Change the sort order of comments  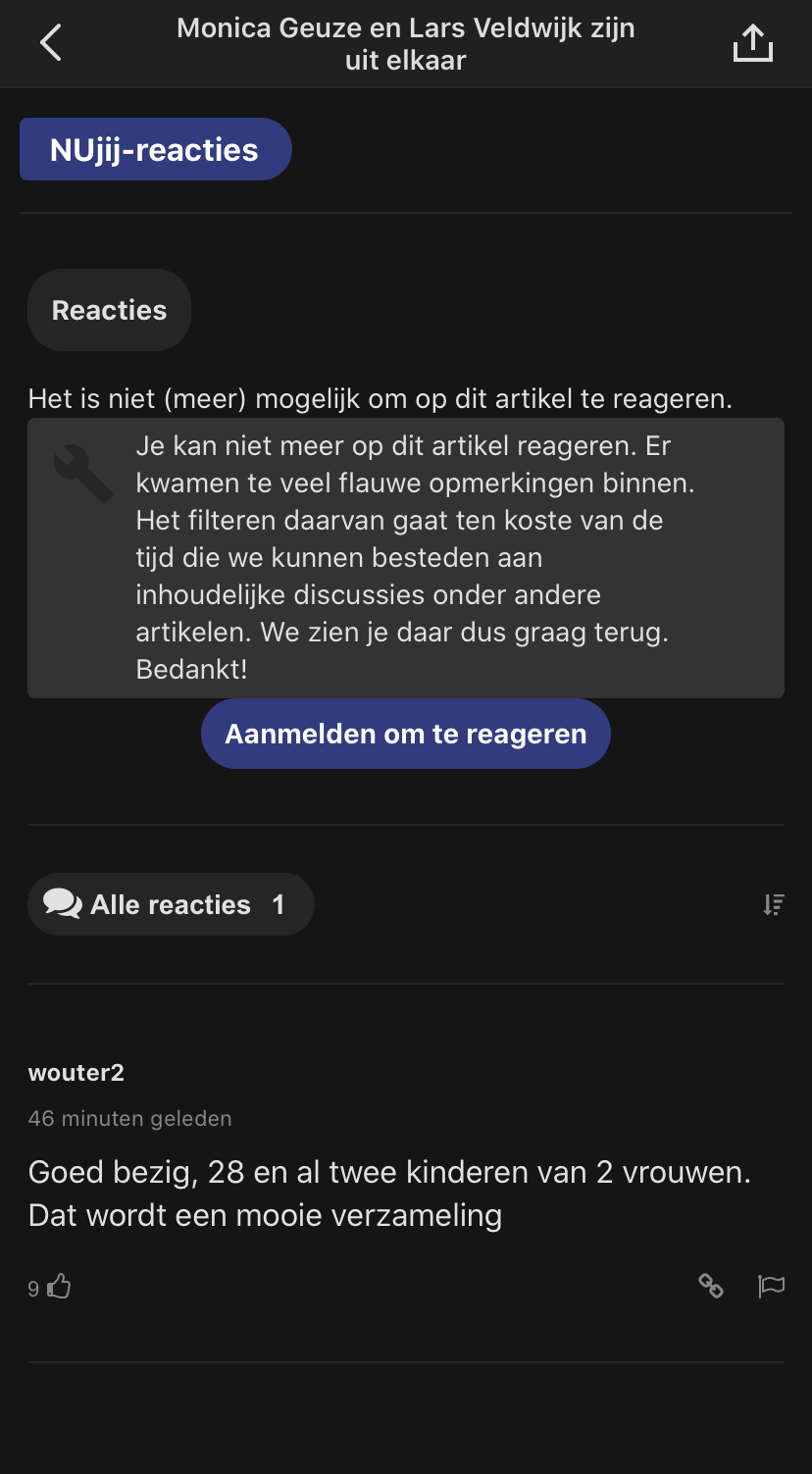coord(774,904)
